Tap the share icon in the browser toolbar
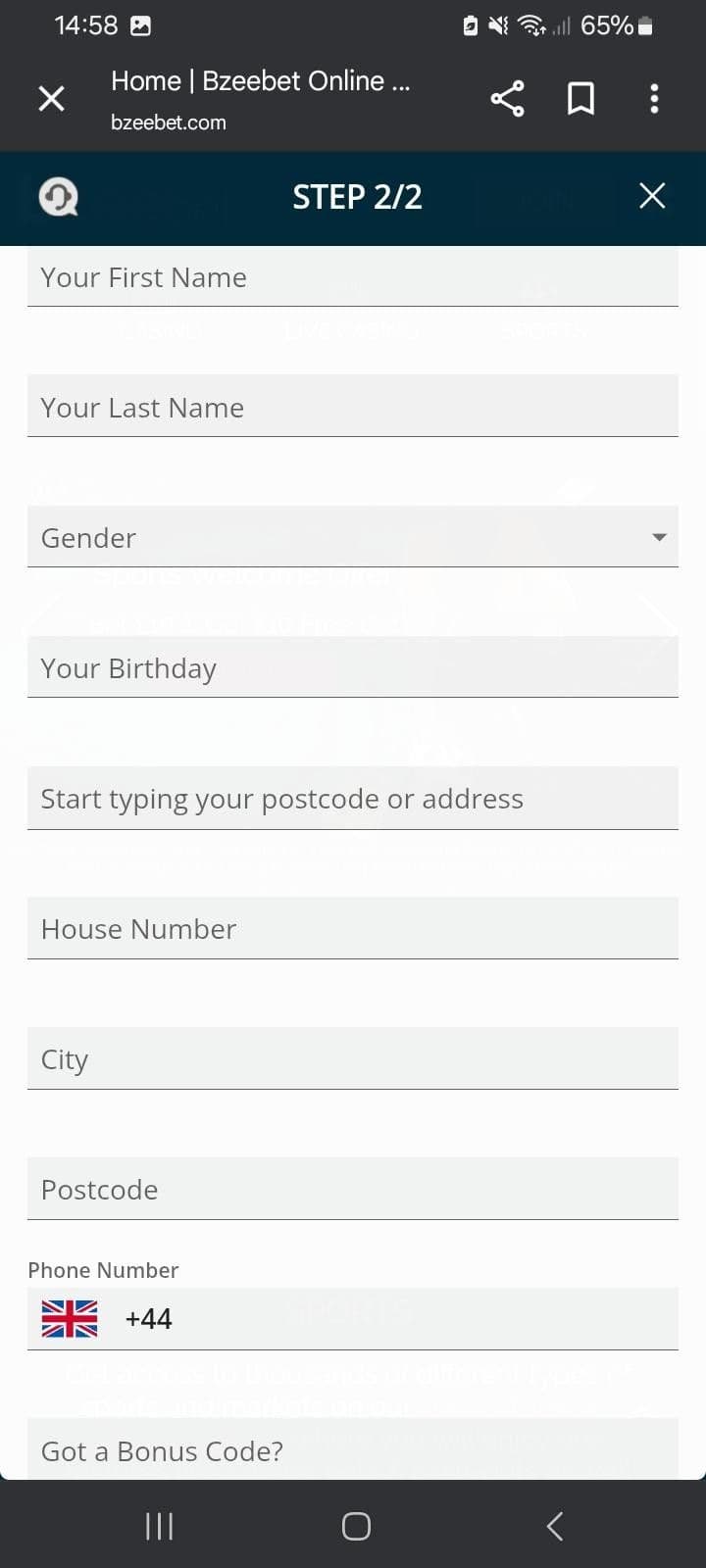 click(506, 98)
